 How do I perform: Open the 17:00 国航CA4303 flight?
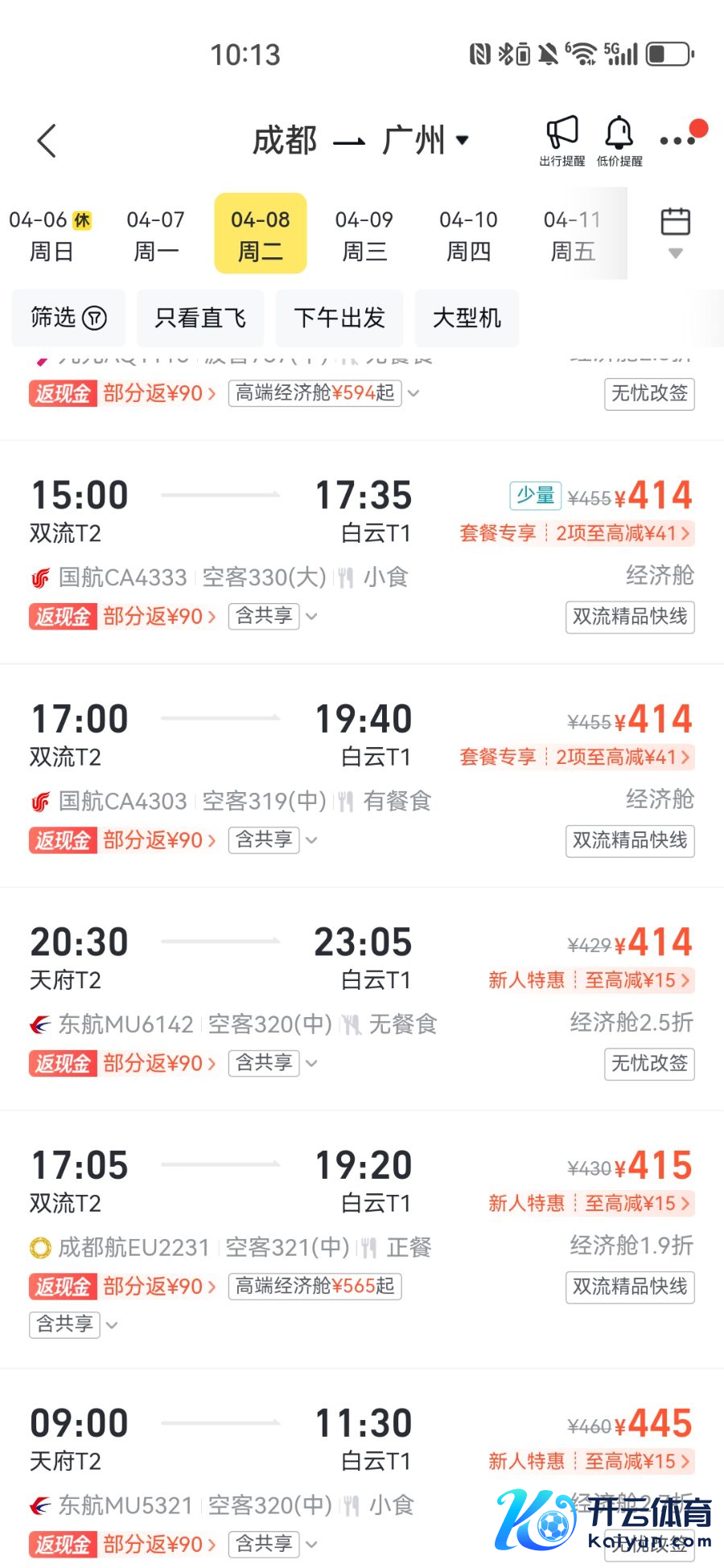[362, 776]
